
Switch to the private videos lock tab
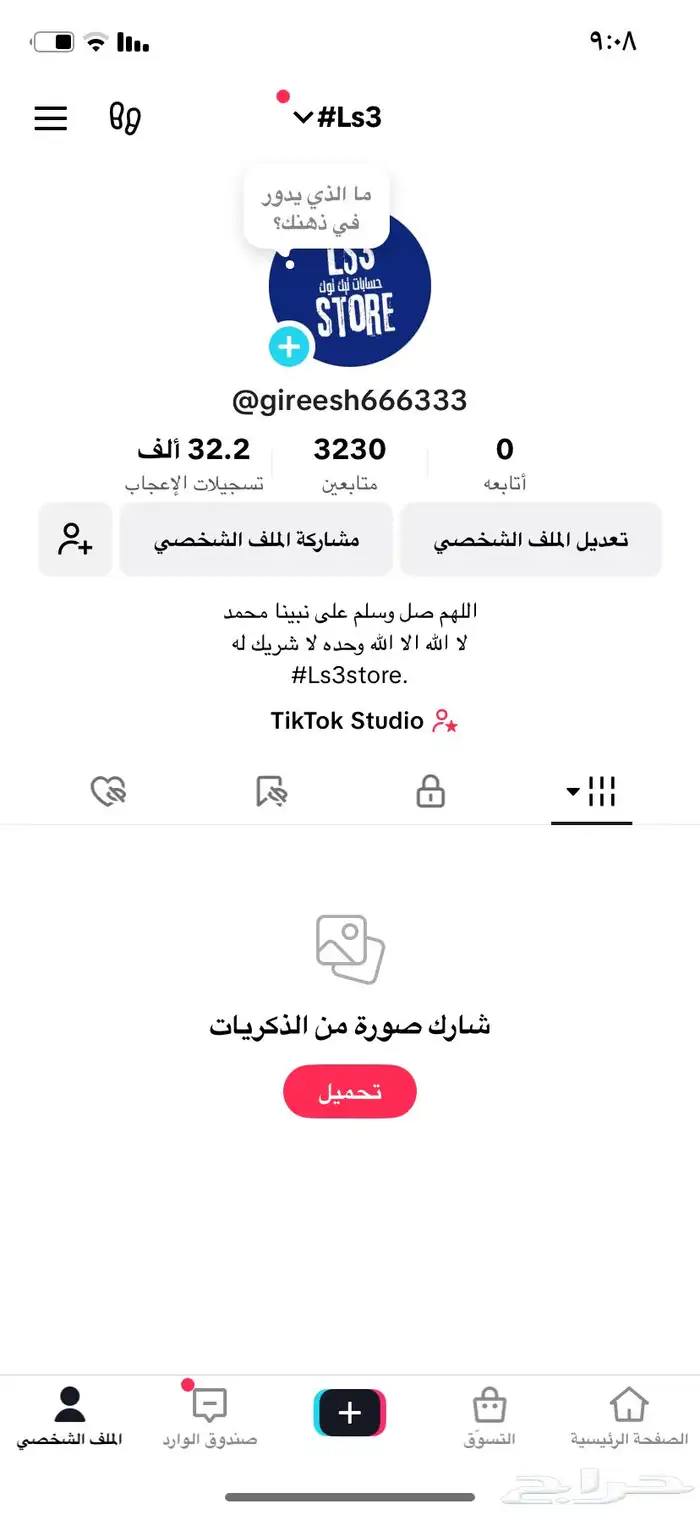pos(430,793)
